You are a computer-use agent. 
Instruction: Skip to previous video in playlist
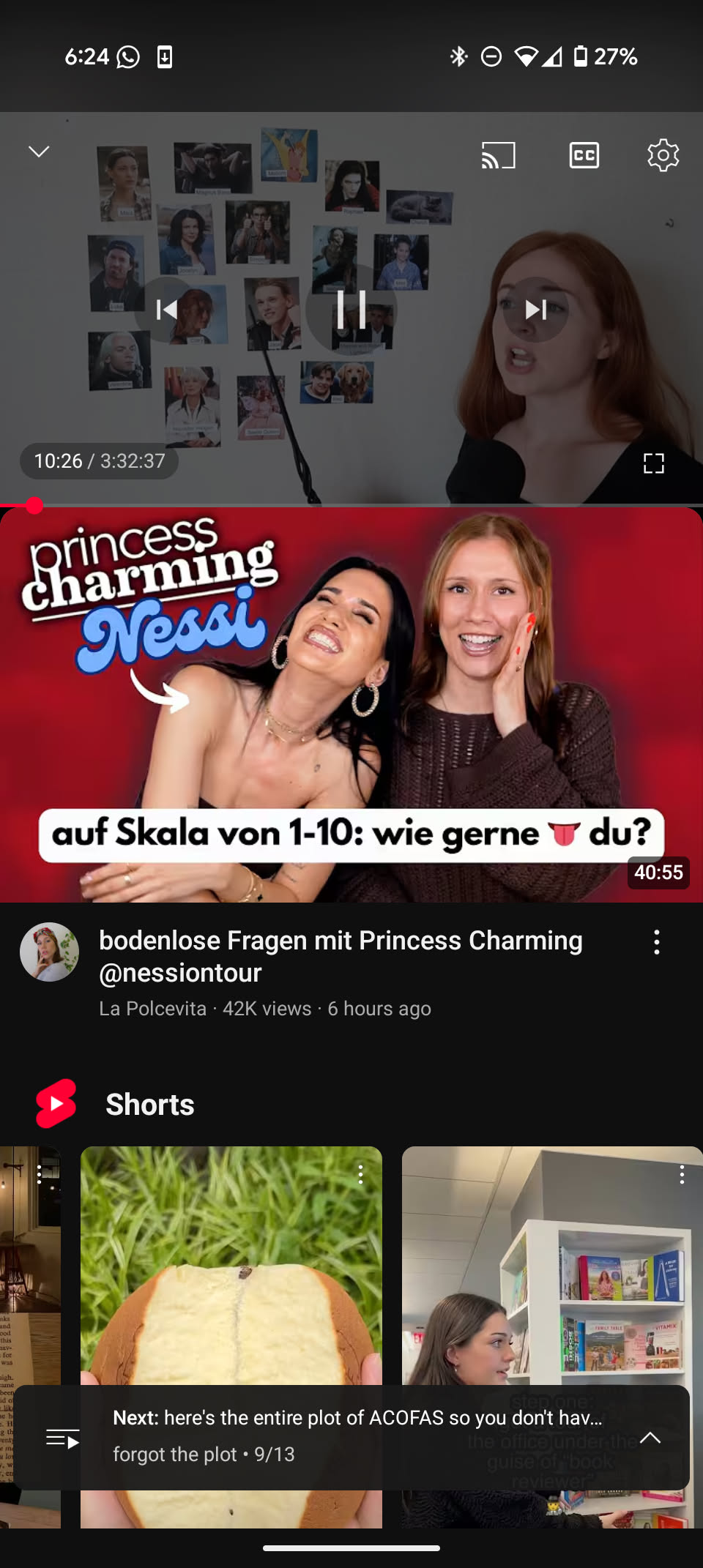tap(167, 310)
